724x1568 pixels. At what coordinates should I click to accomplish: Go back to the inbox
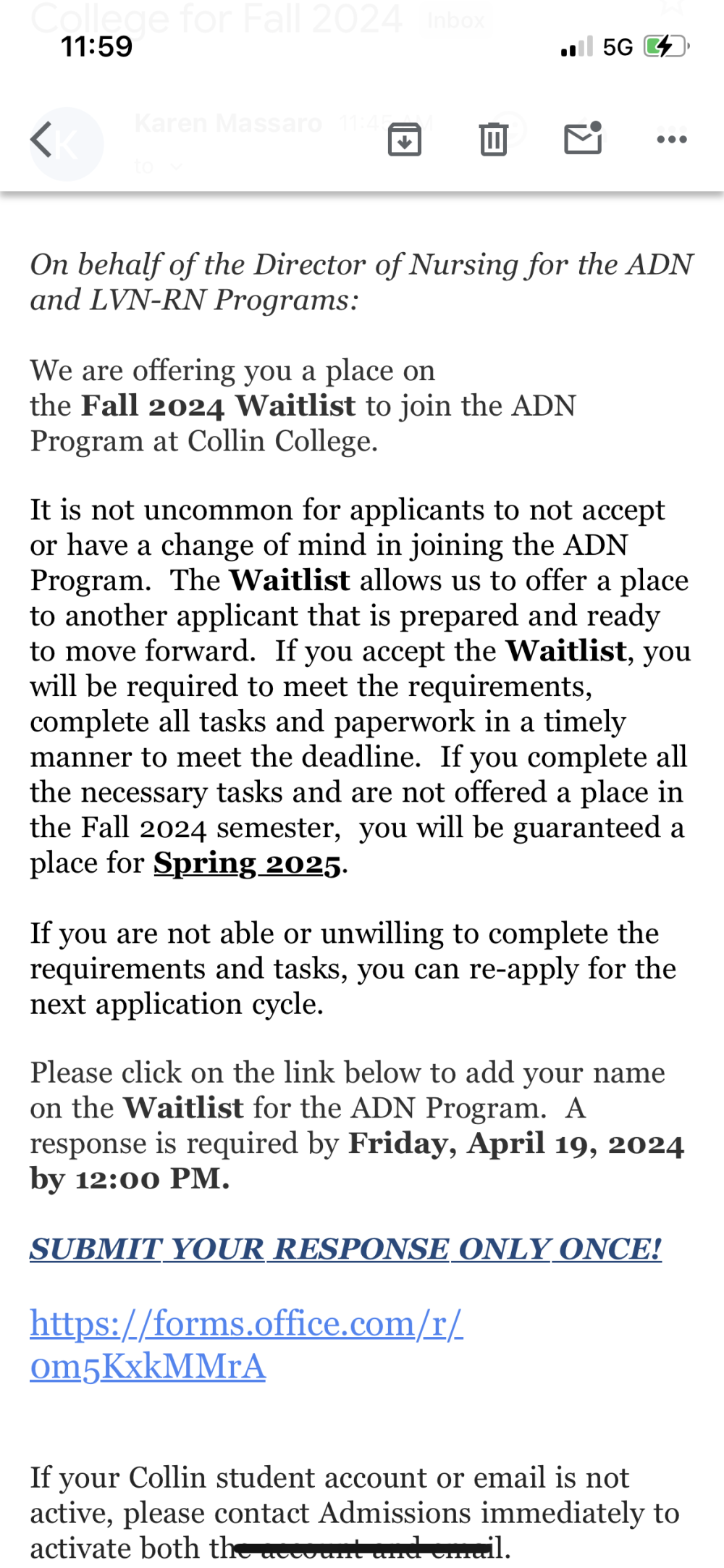pos(41,139)
